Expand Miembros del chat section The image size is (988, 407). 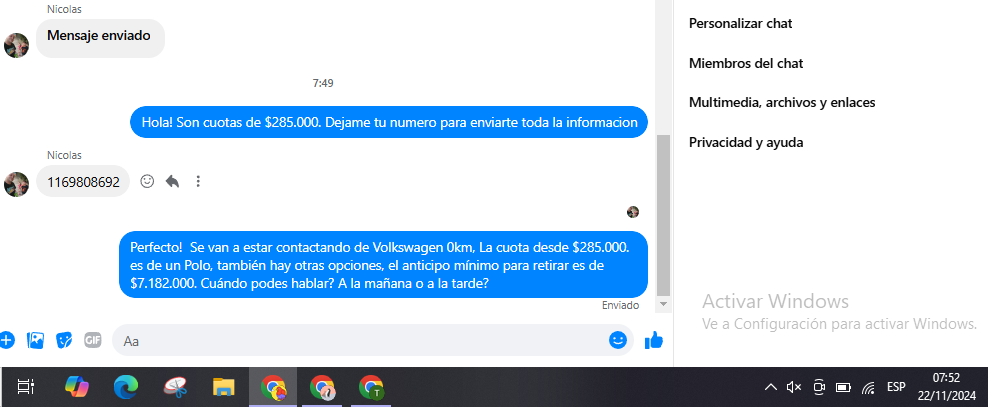(x=746, y=63)
